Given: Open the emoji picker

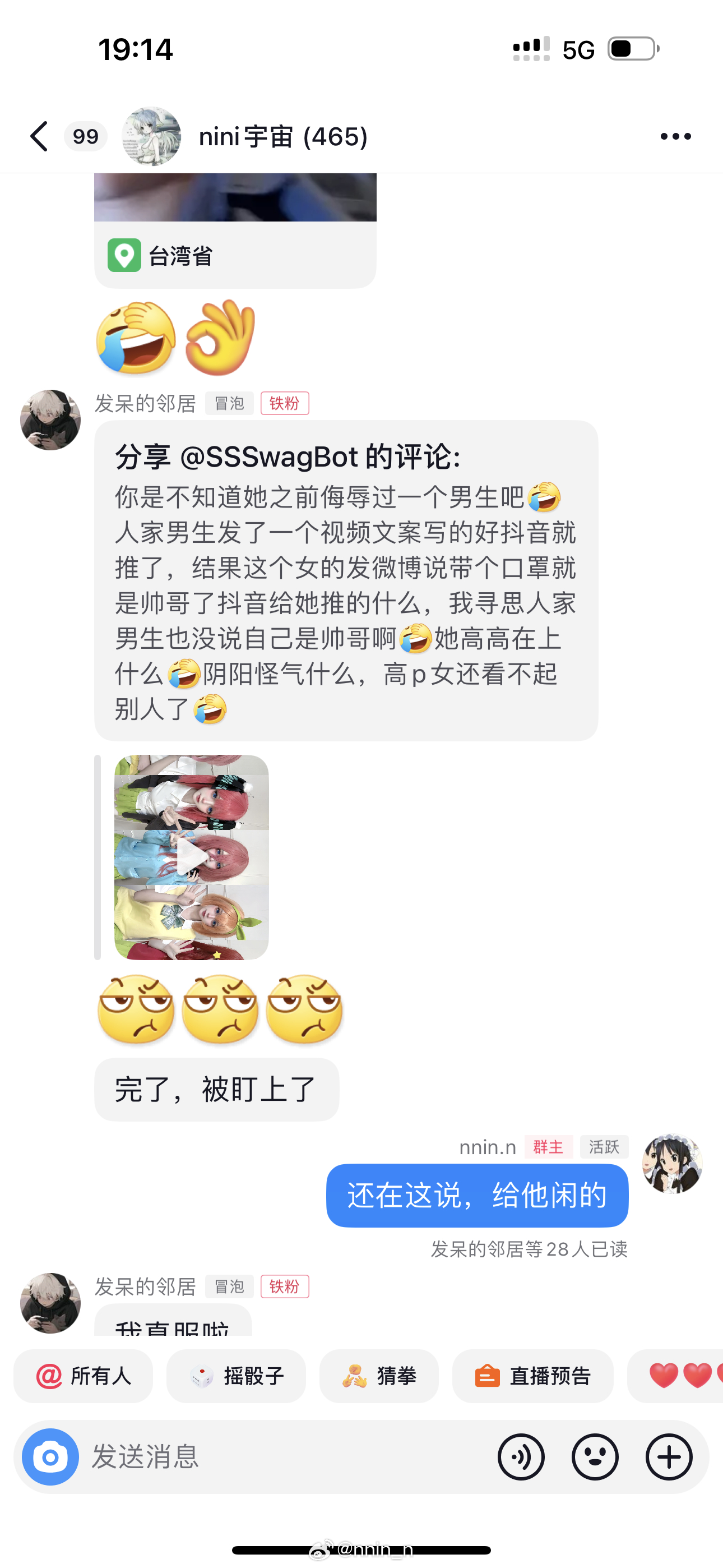Looking at the screenshot, I should click(x=595, y=1456).
